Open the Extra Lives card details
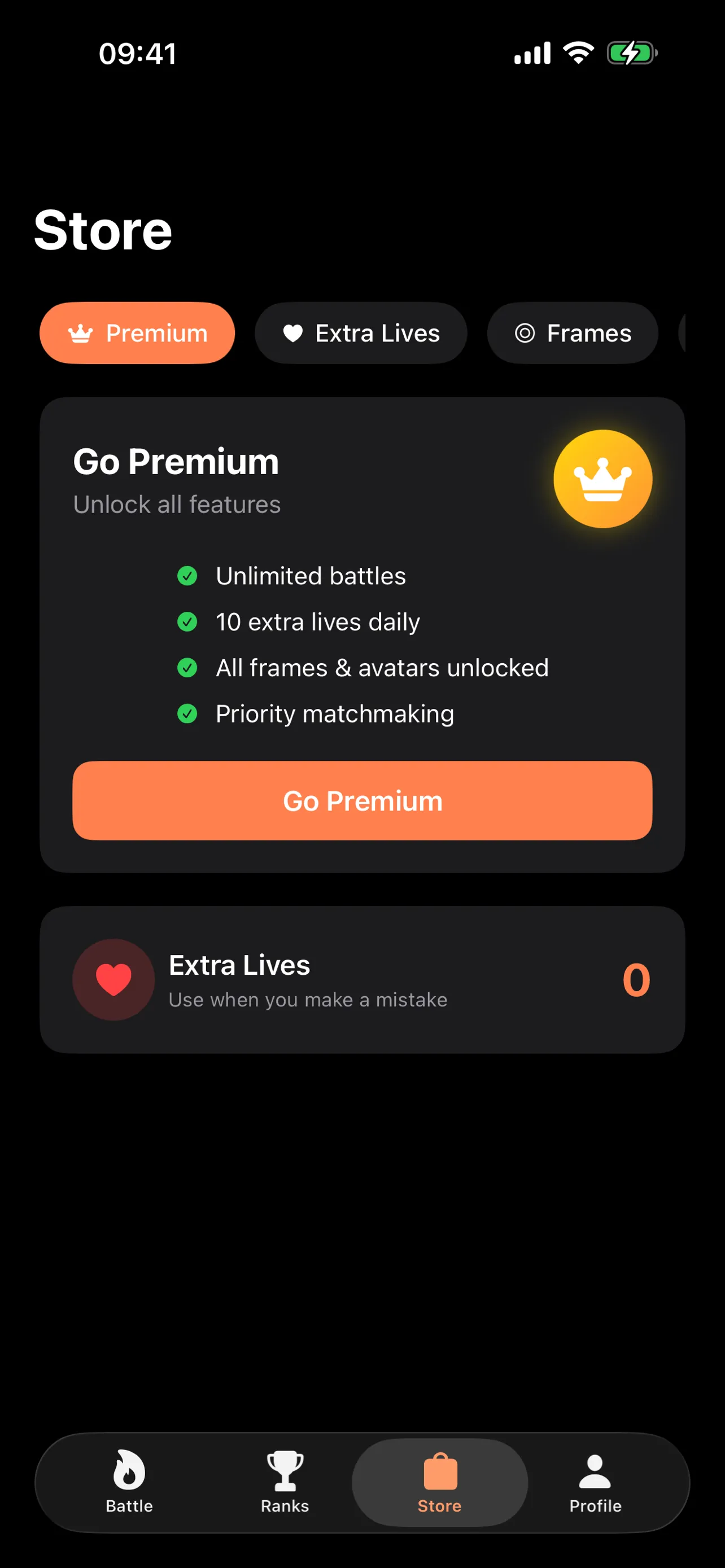This screenshot has height=1568, width=725. click(361, 979)
